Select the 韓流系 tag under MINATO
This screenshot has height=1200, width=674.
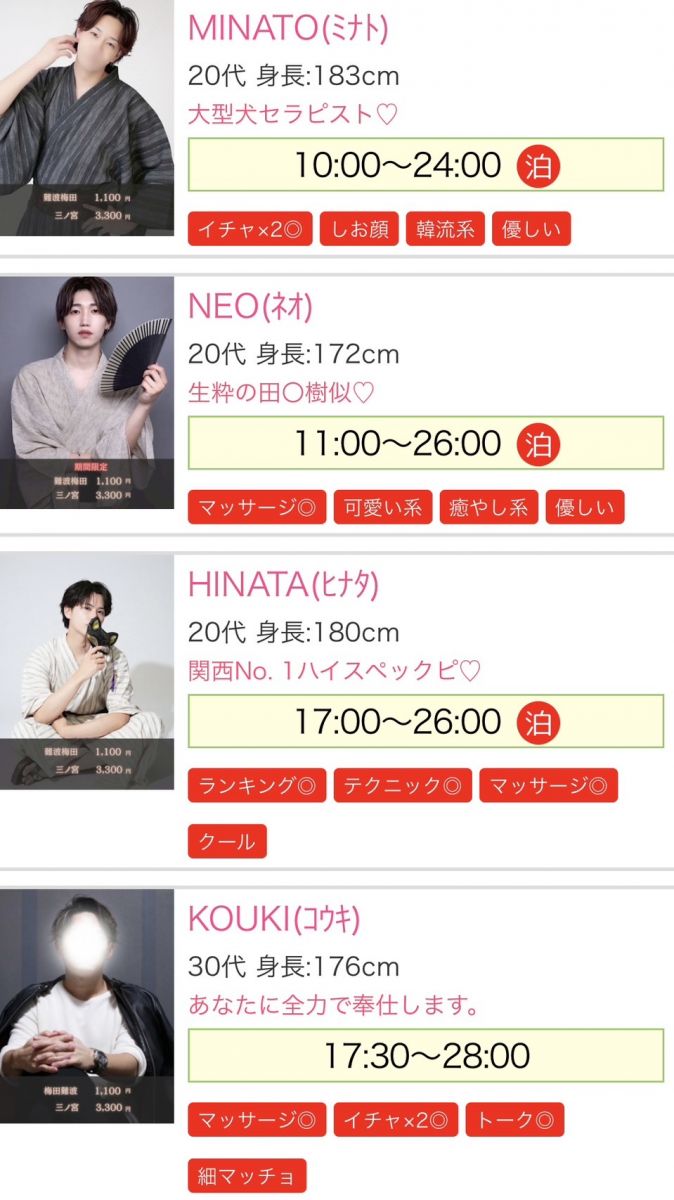click(x=445, y=230)
